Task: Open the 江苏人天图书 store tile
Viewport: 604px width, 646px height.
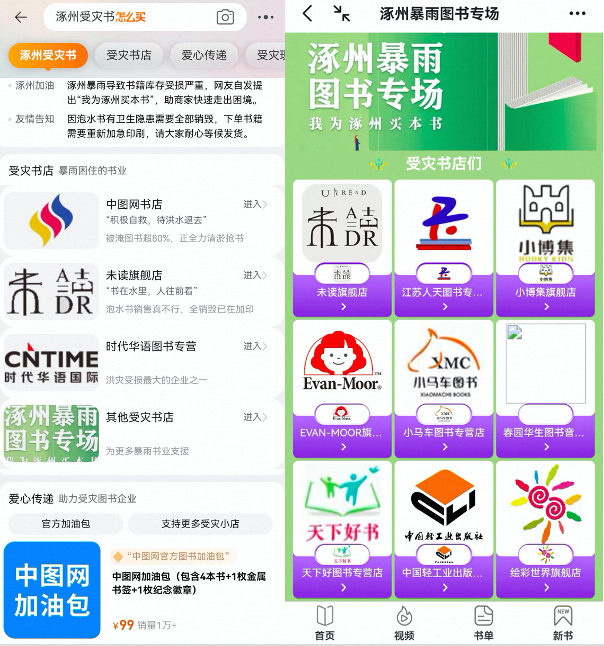Action: (443, 246)
